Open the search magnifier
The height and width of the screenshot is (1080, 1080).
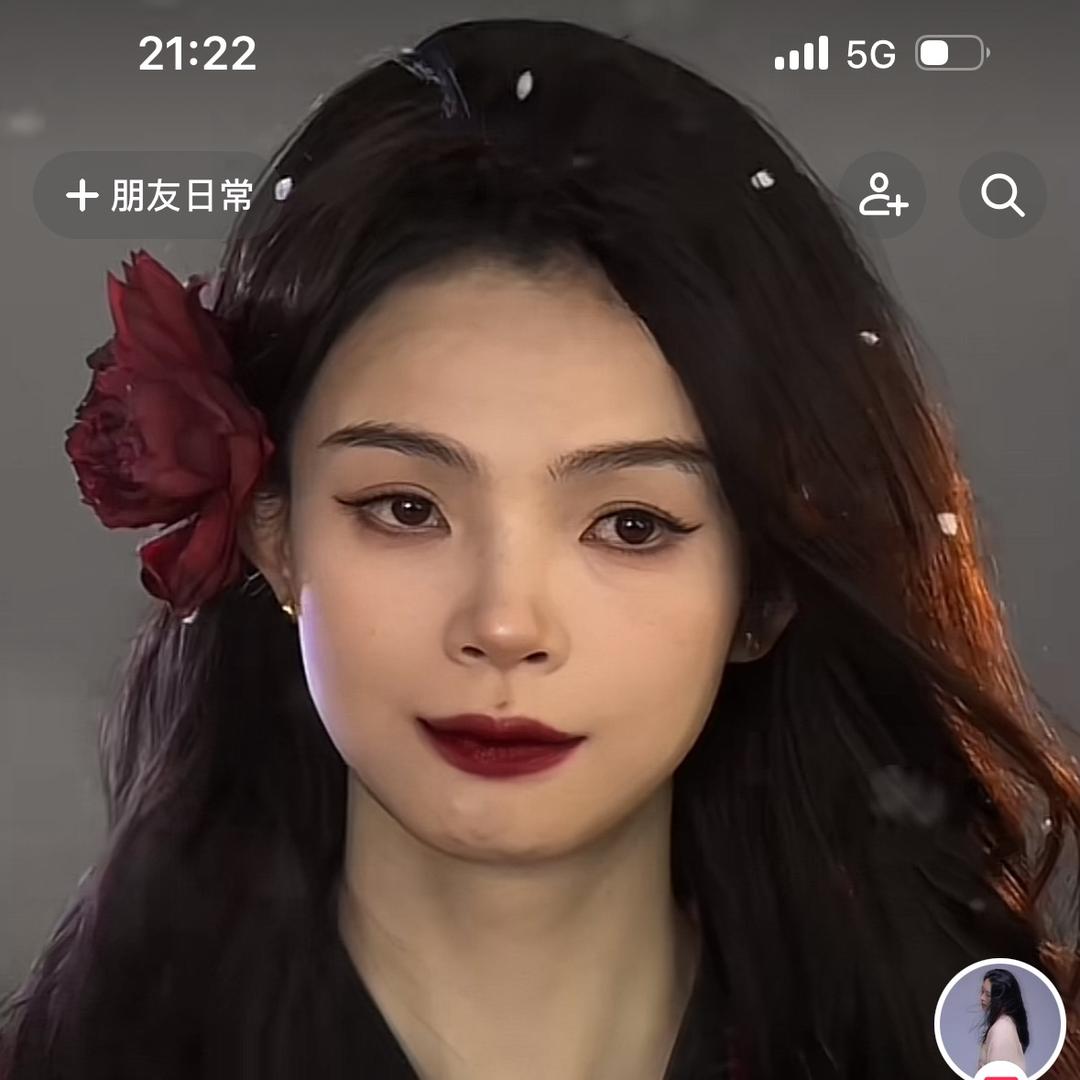click(x=1002, y=196)
